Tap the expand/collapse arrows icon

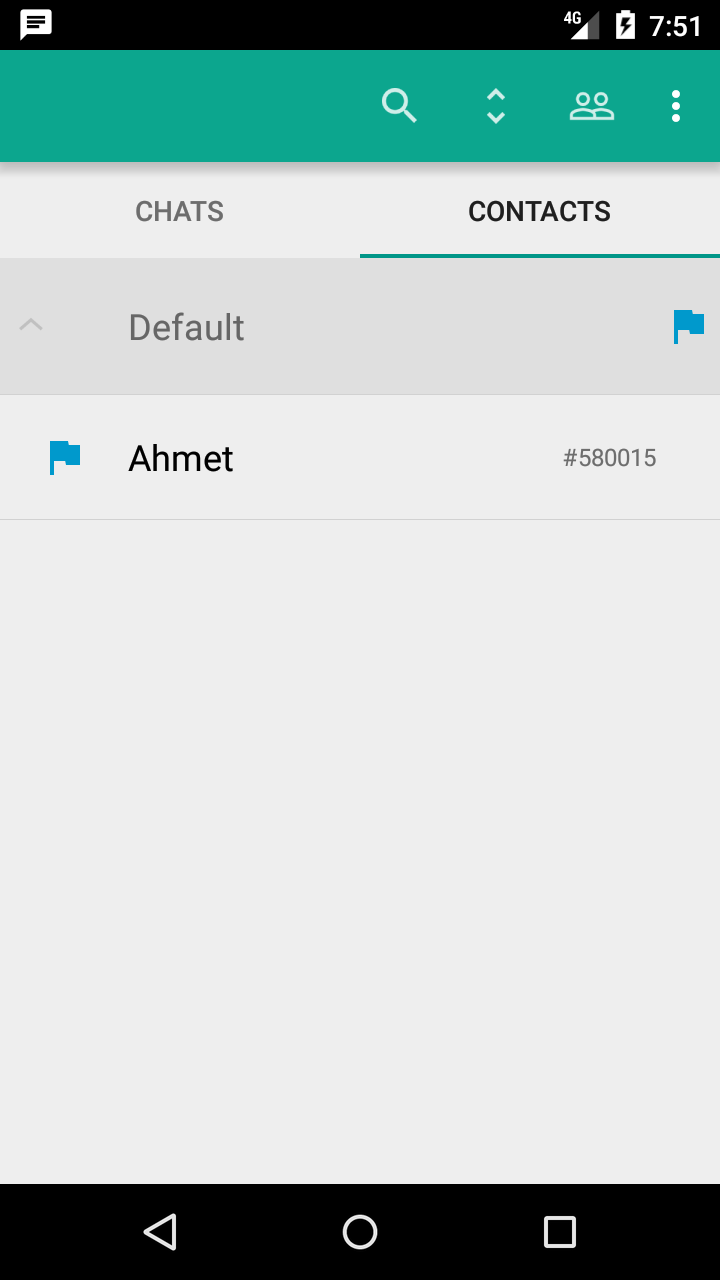495,106
